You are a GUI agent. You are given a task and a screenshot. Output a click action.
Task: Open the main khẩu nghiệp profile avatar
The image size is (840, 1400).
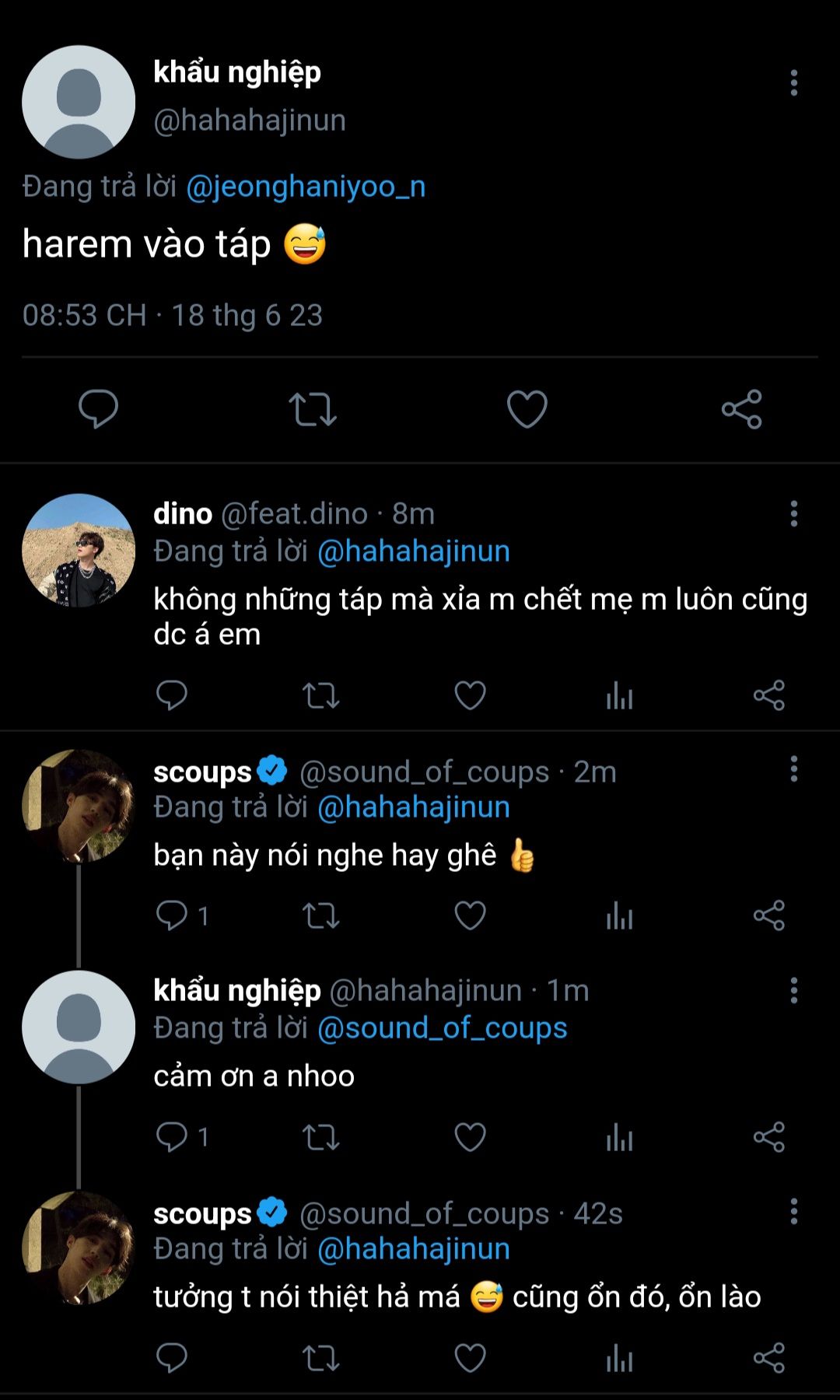tap(79, 102)
